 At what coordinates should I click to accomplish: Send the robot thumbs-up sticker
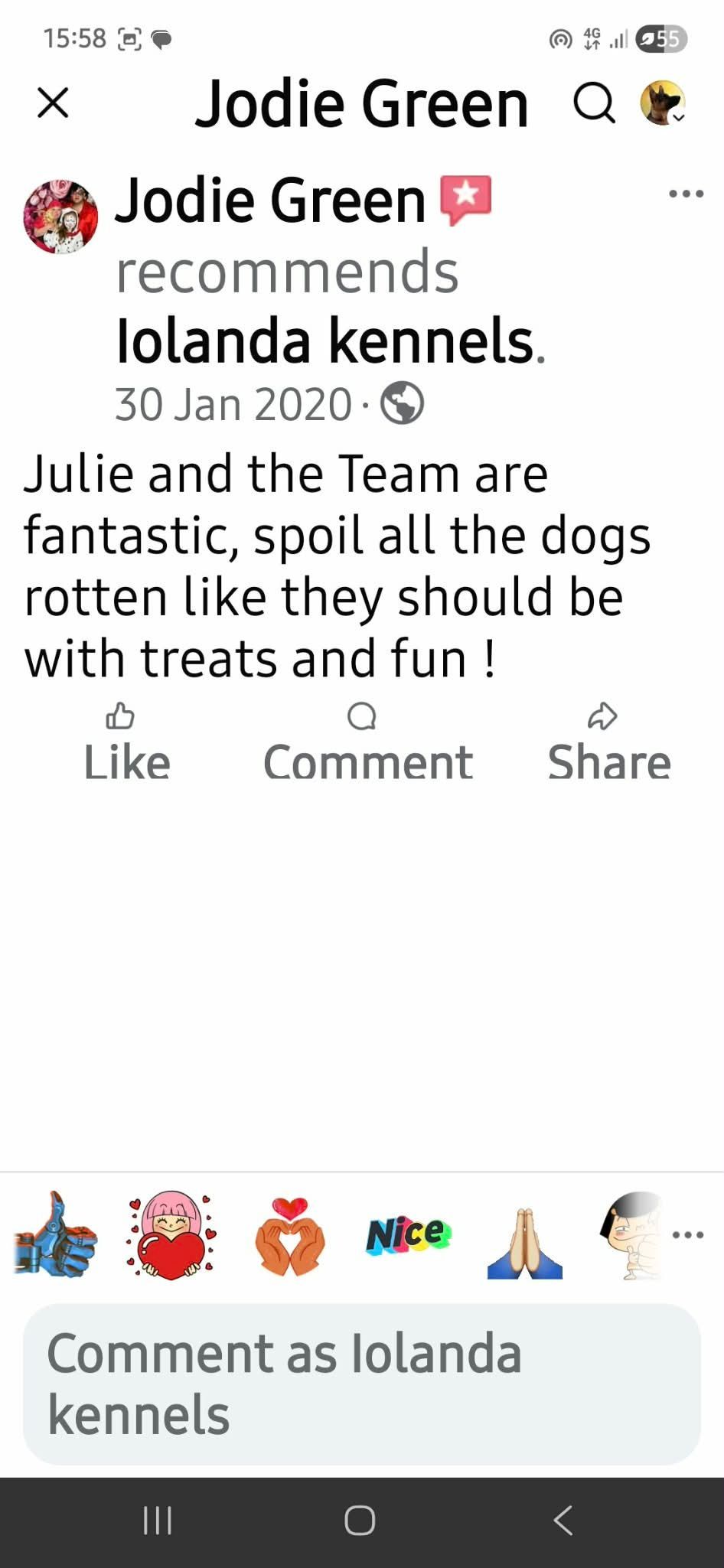pyautogui.click(x=55, y=1234)
